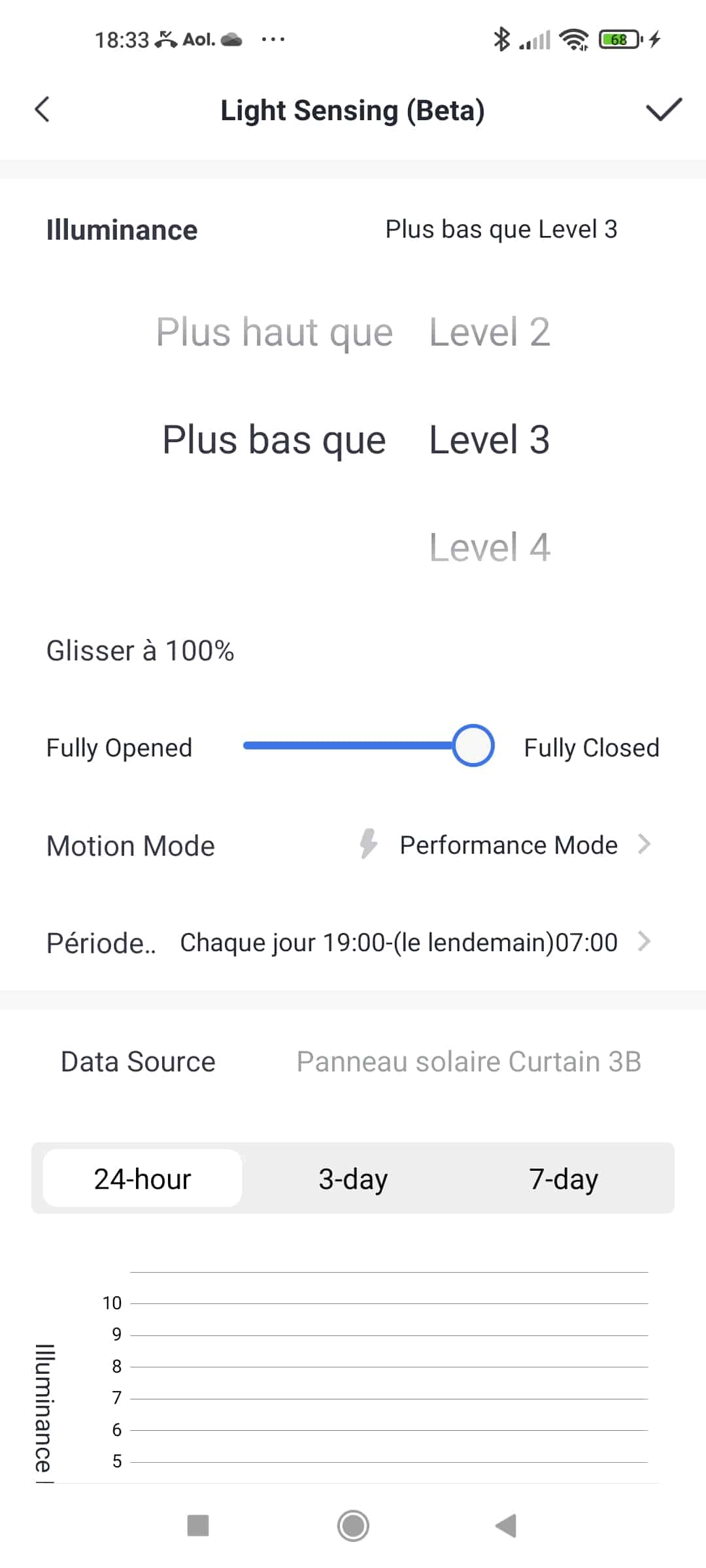Select 'Plus haut que' in the picker
The image size is (706, 1568).
pos(275,333)
